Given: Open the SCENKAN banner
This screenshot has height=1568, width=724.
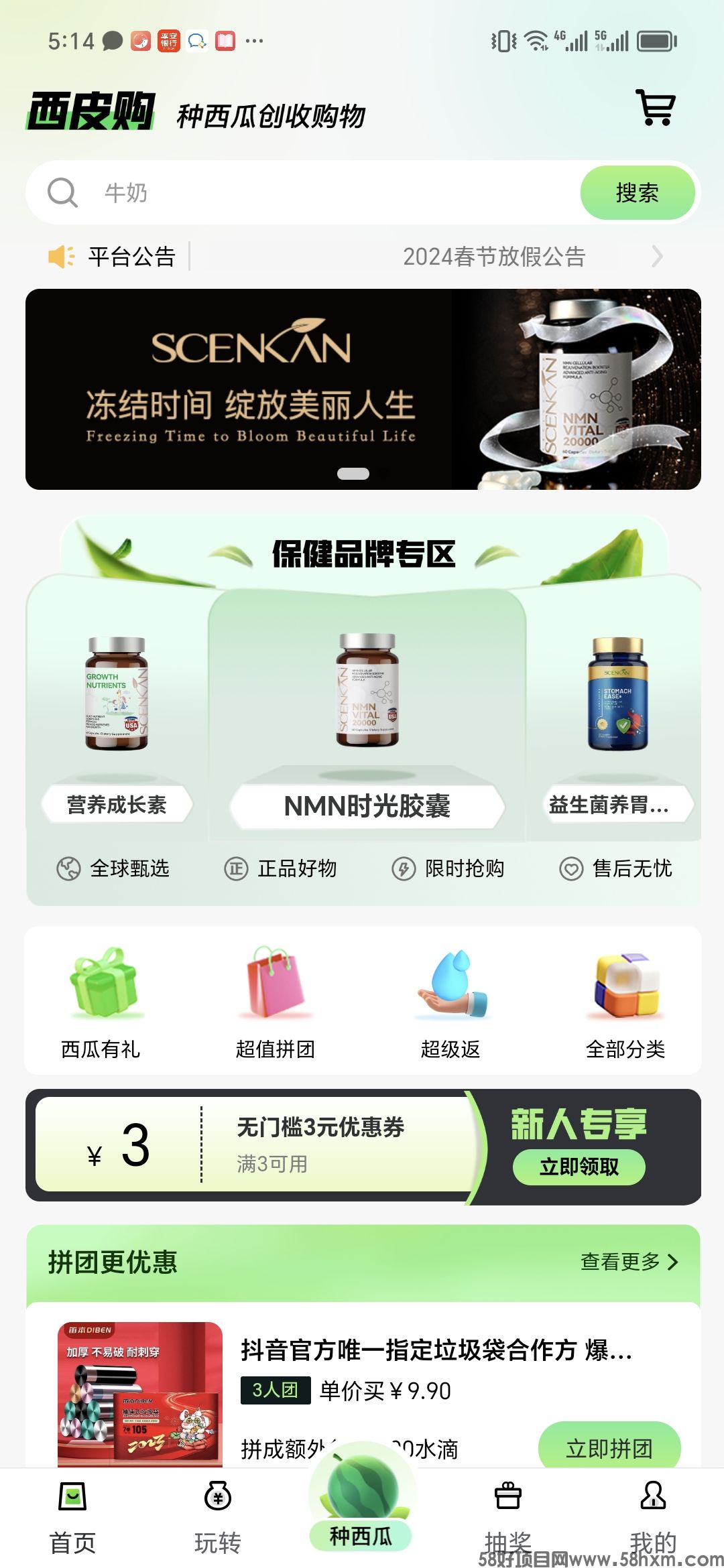Looking at the screenshot, I should point(363,389).
